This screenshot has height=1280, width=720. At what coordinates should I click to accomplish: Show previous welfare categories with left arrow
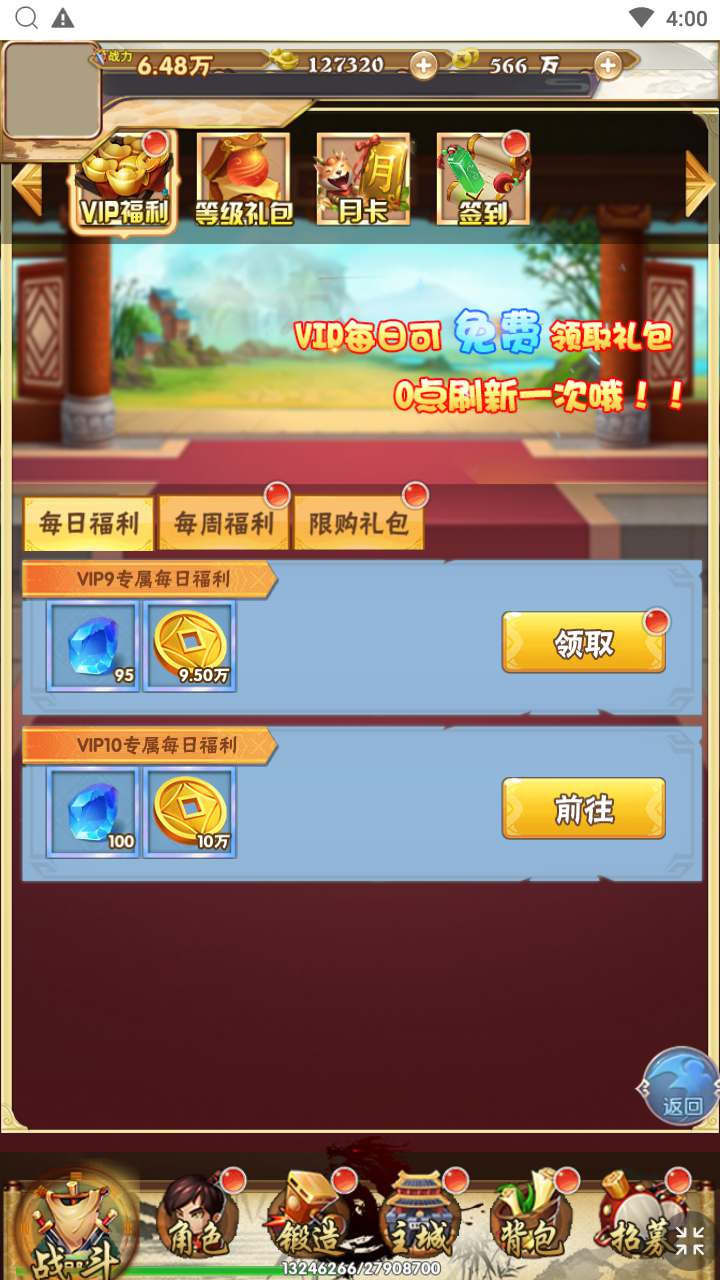tap(27, 183)
